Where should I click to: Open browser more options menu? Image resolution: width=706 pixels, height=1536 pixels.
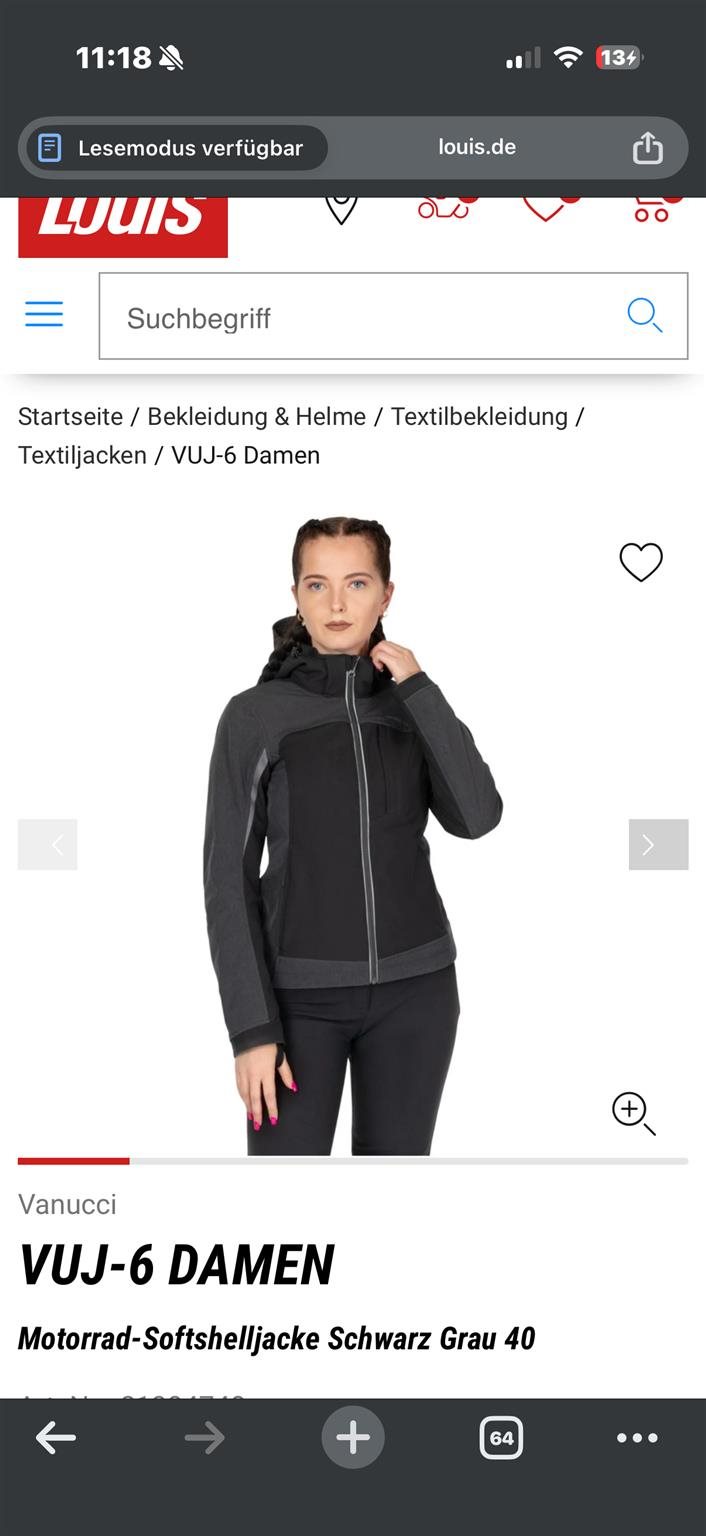click(637, 1438)
